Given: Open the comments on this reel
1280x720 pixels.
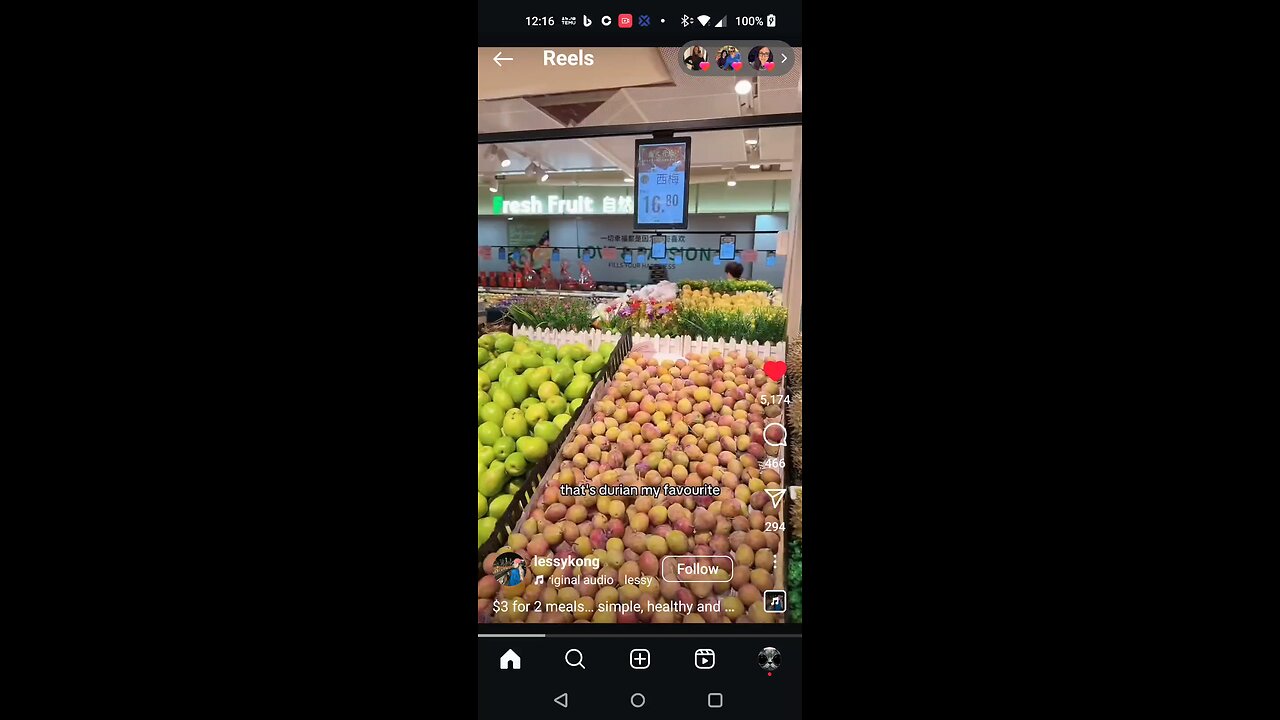Looking at the screenshot, I should 774,436.
